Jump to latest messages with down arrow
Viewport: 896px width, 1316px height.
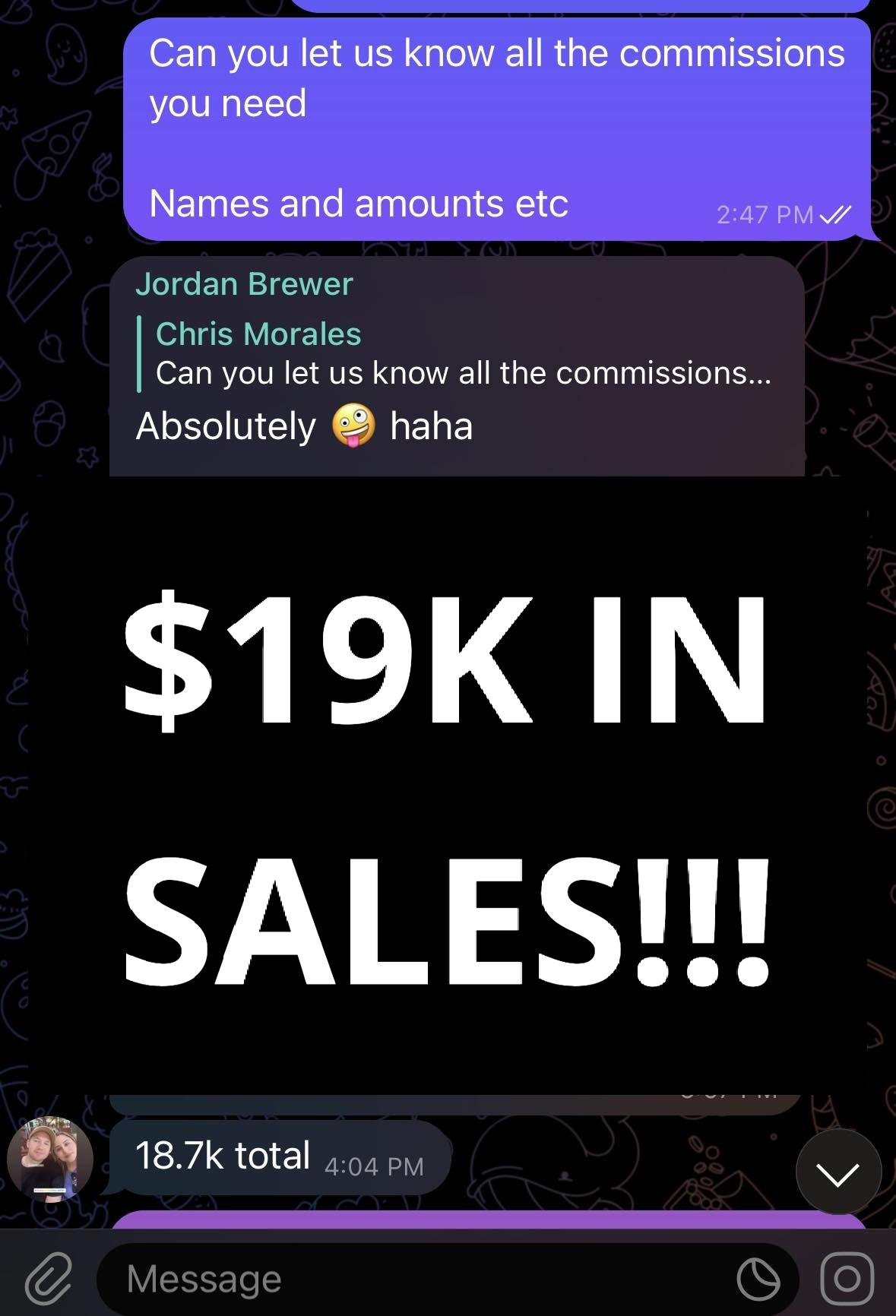point(837,1174)
